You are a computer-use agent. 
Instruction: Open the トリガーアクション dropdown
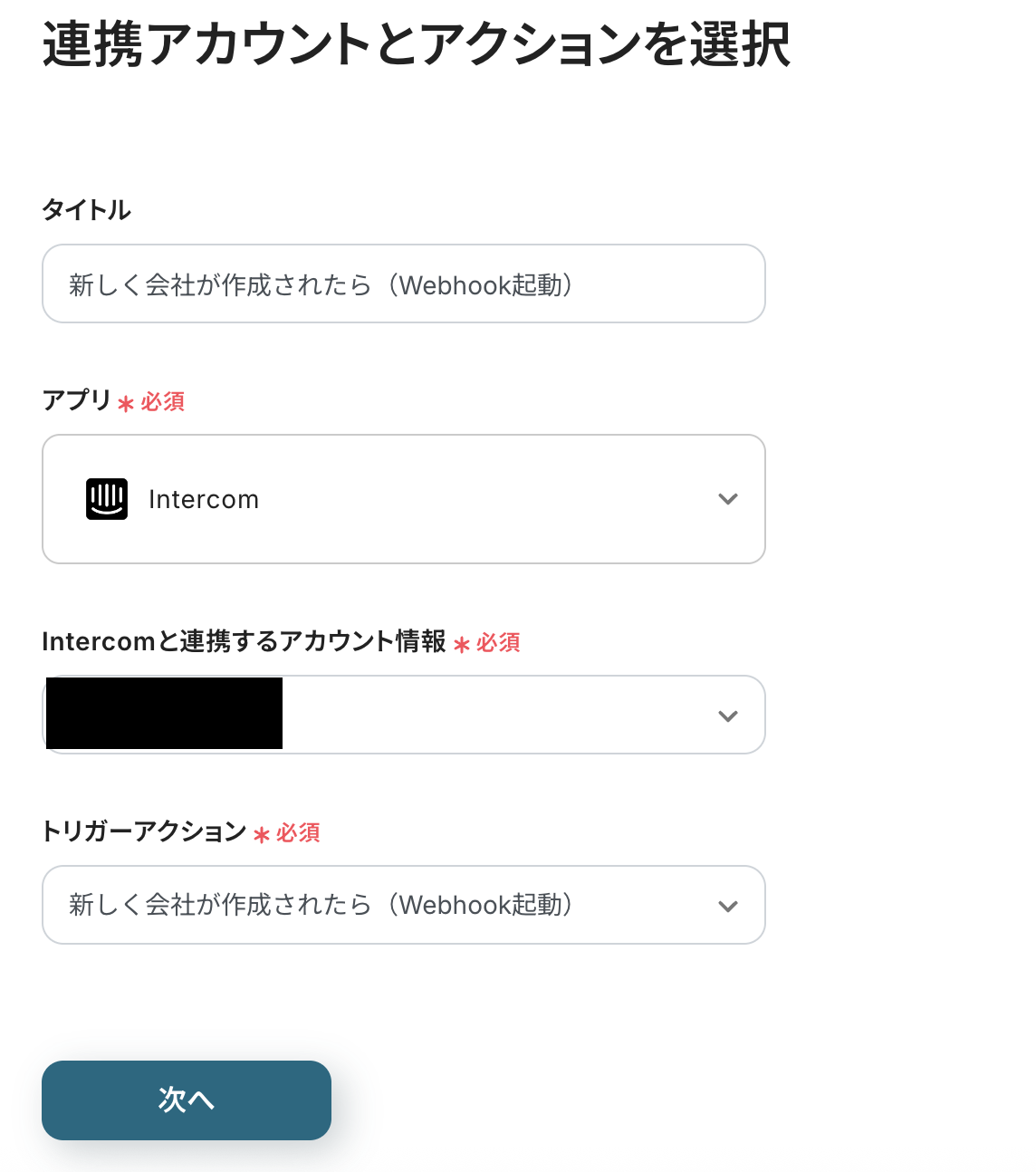coord(403,905)
